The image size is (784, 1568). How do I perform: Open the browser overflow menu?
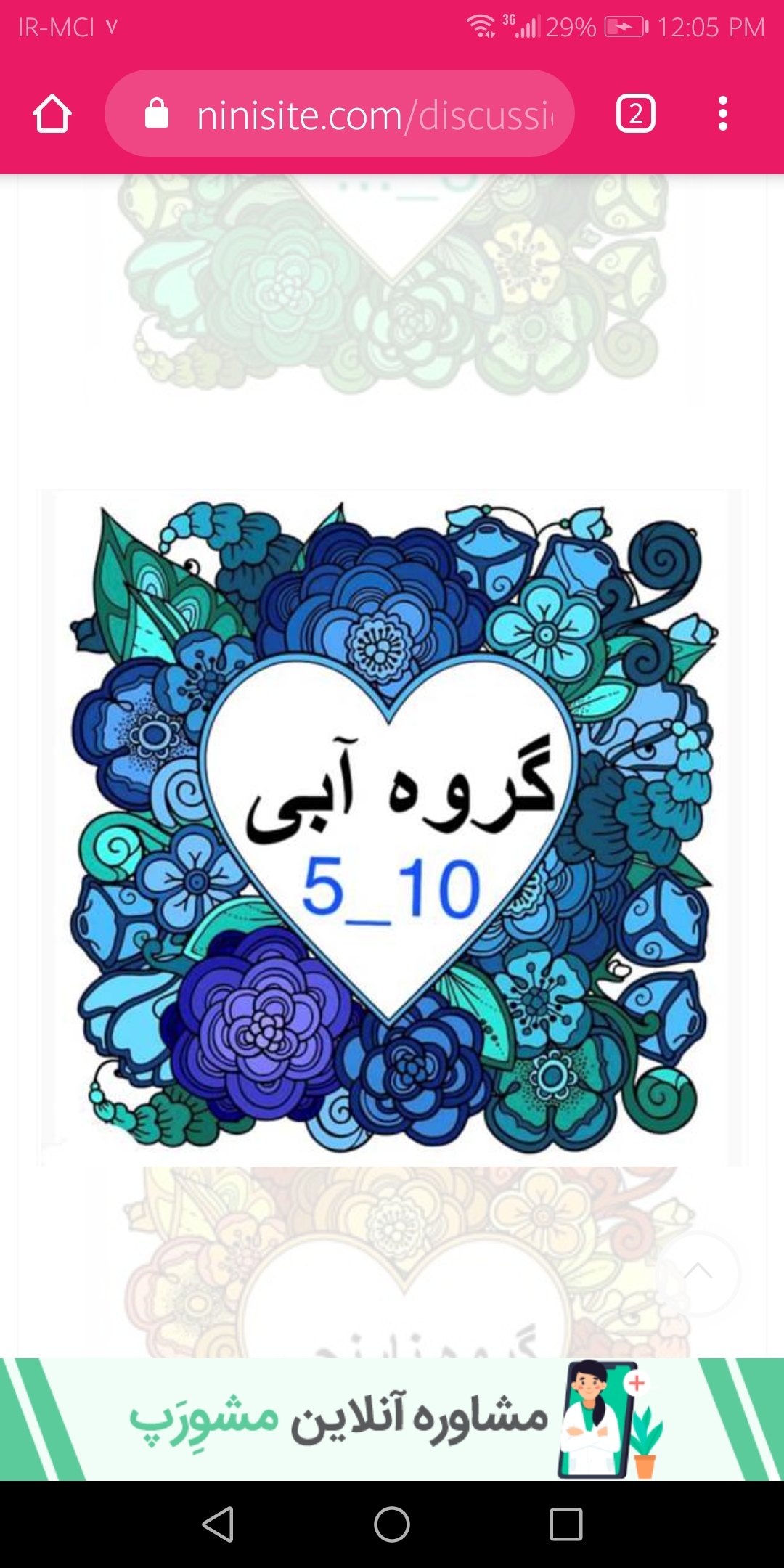[722, 114]
